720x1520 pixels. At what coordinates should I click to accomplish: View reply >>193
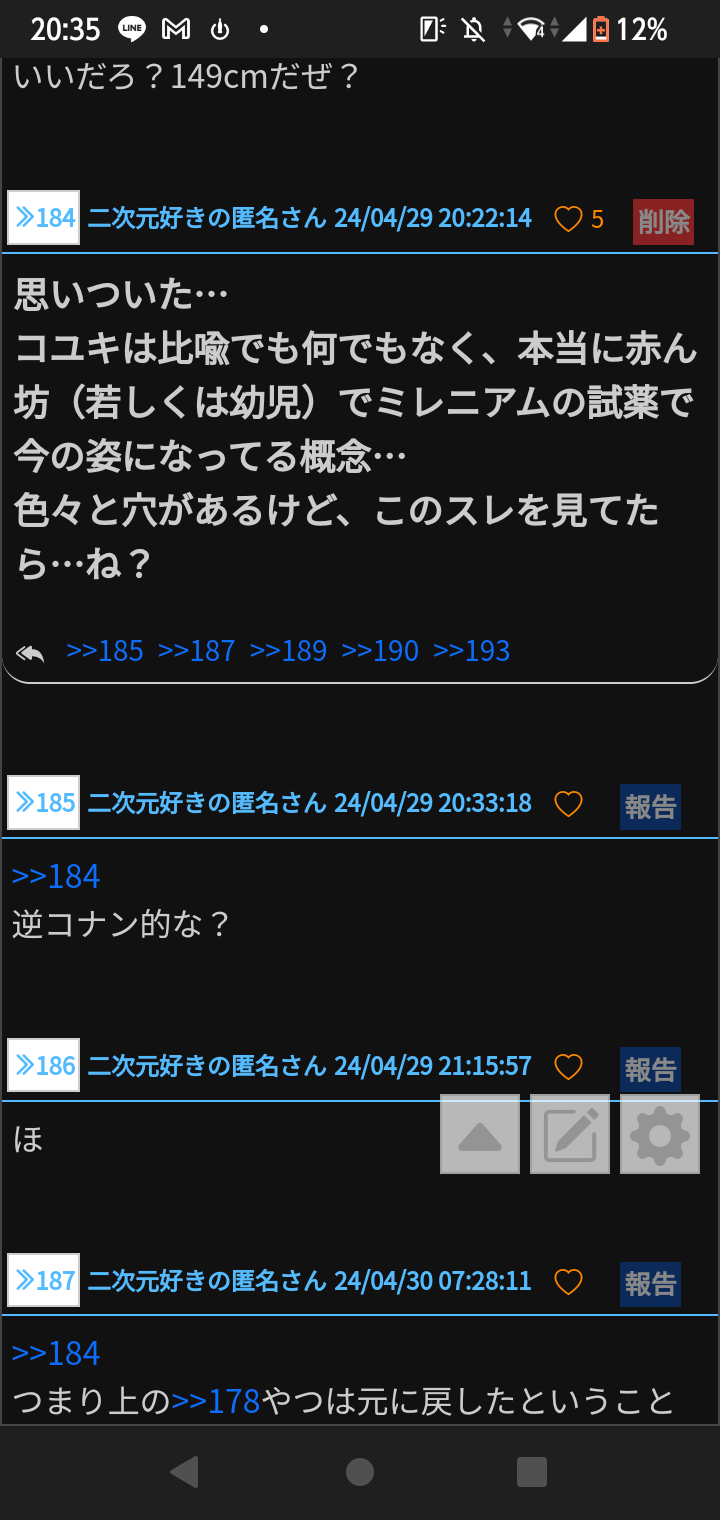pos(472,651)
